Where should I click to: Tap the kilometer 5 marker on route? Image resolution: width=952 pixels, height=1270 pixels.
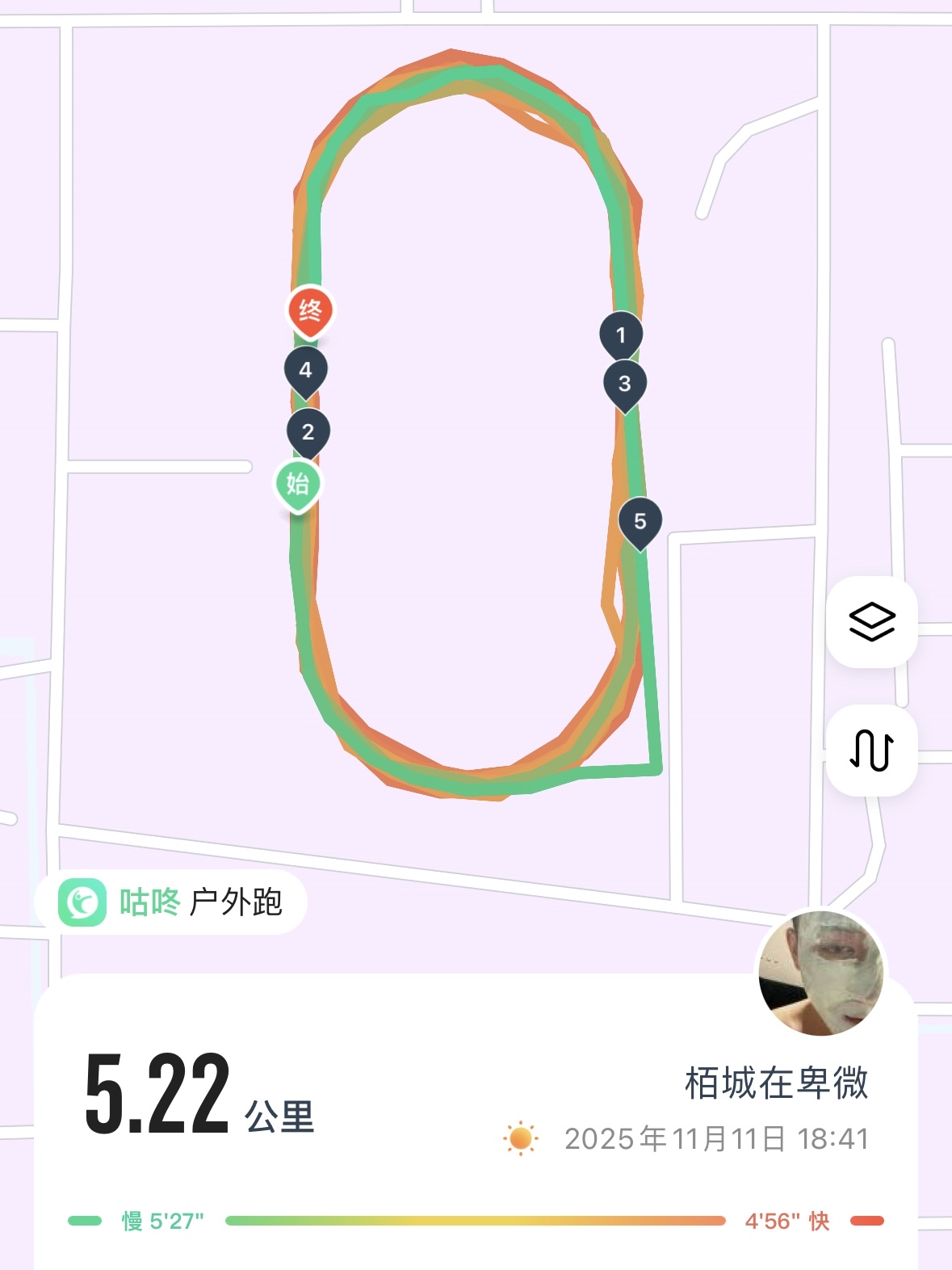click(x=640, y=521)
